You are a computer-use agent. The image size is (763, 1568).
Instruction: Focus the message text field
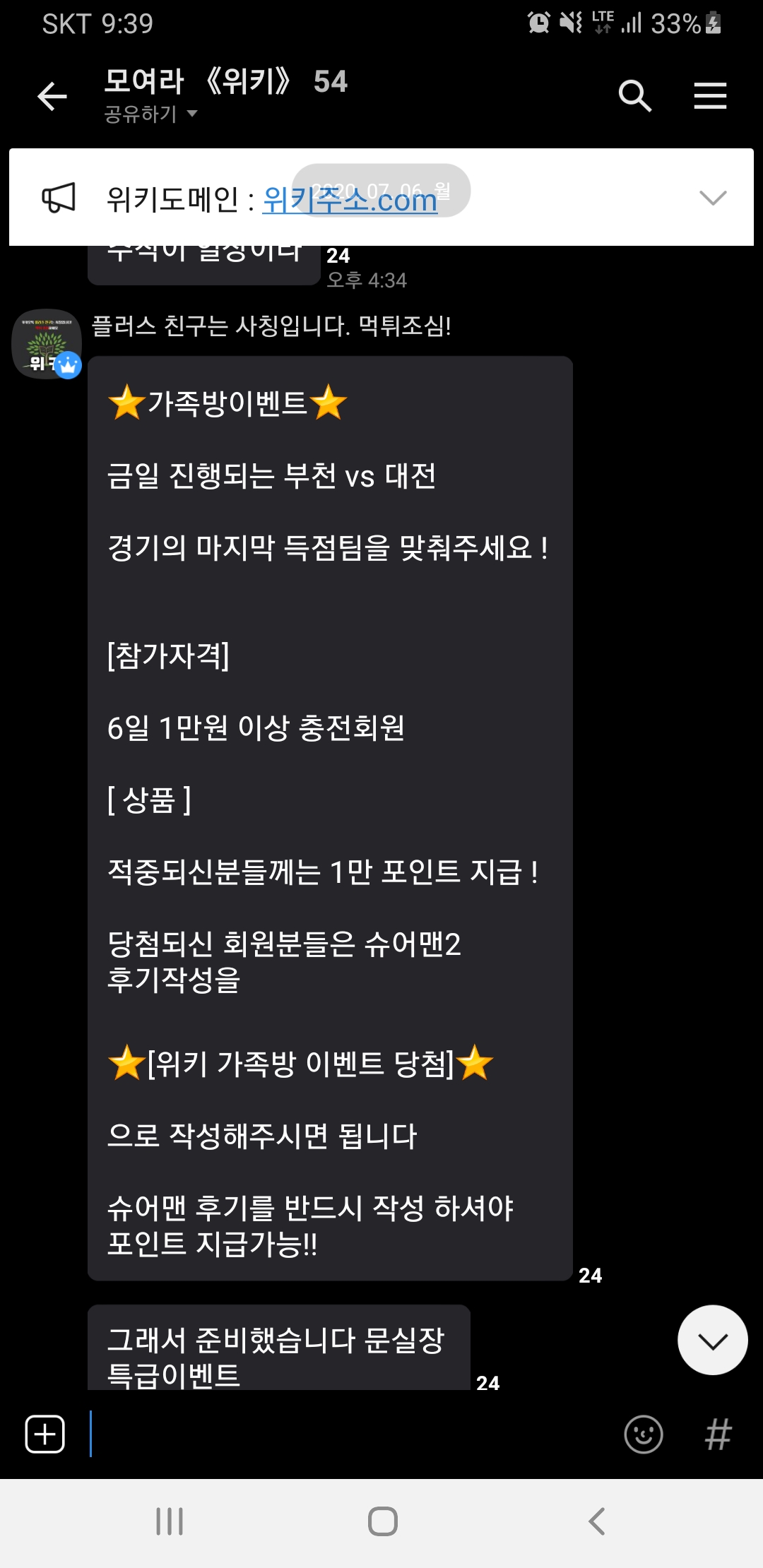(353, 1435)
